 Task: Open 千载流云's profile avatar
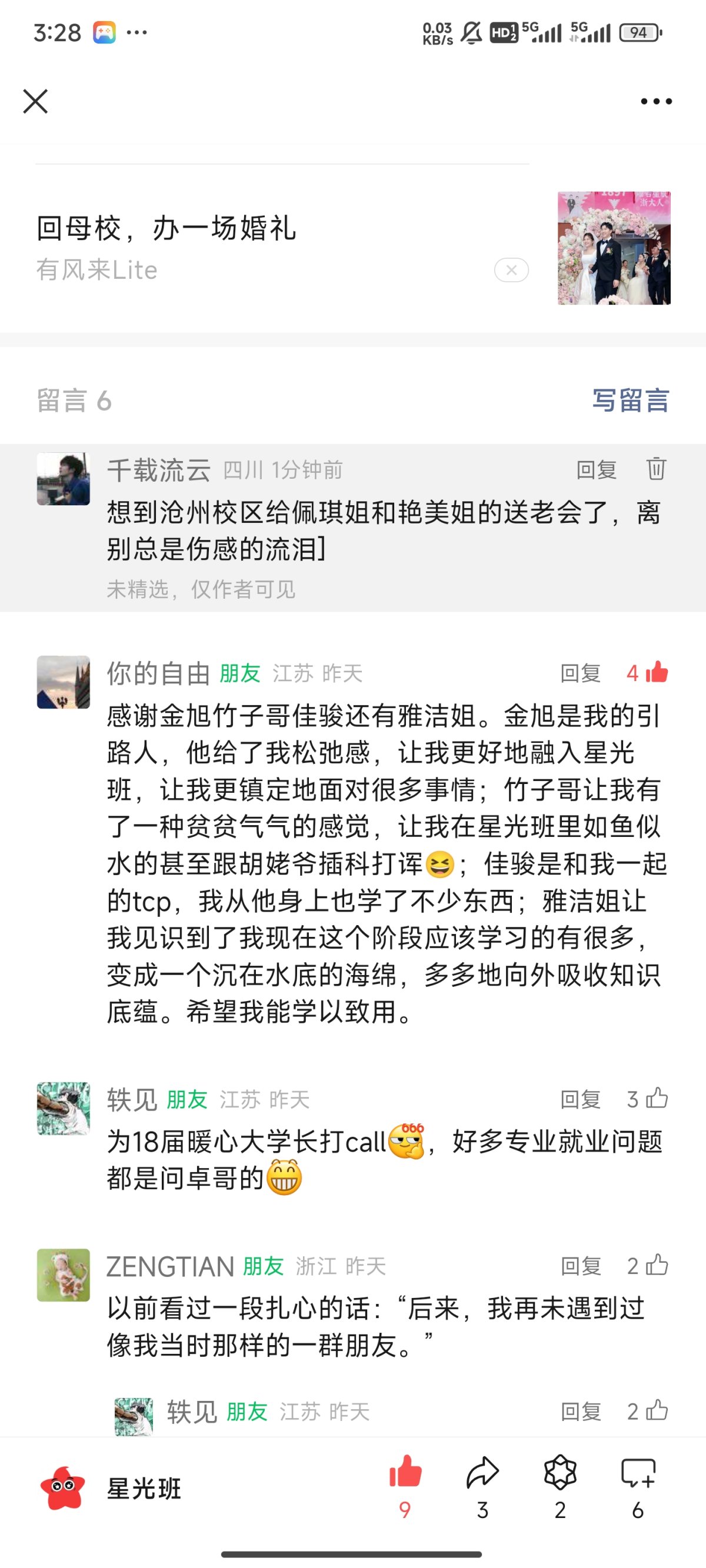pos(64,479)
